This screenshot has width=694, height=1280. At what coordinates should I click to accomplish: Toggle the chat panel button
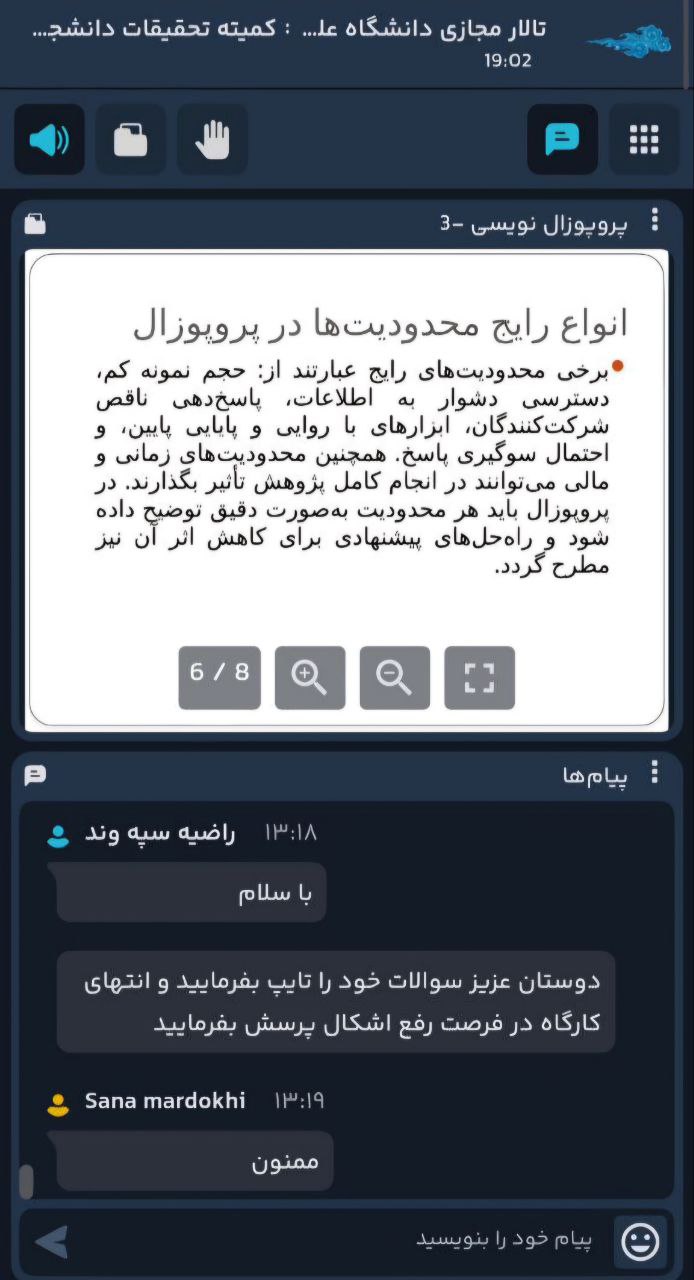point(563,140)
